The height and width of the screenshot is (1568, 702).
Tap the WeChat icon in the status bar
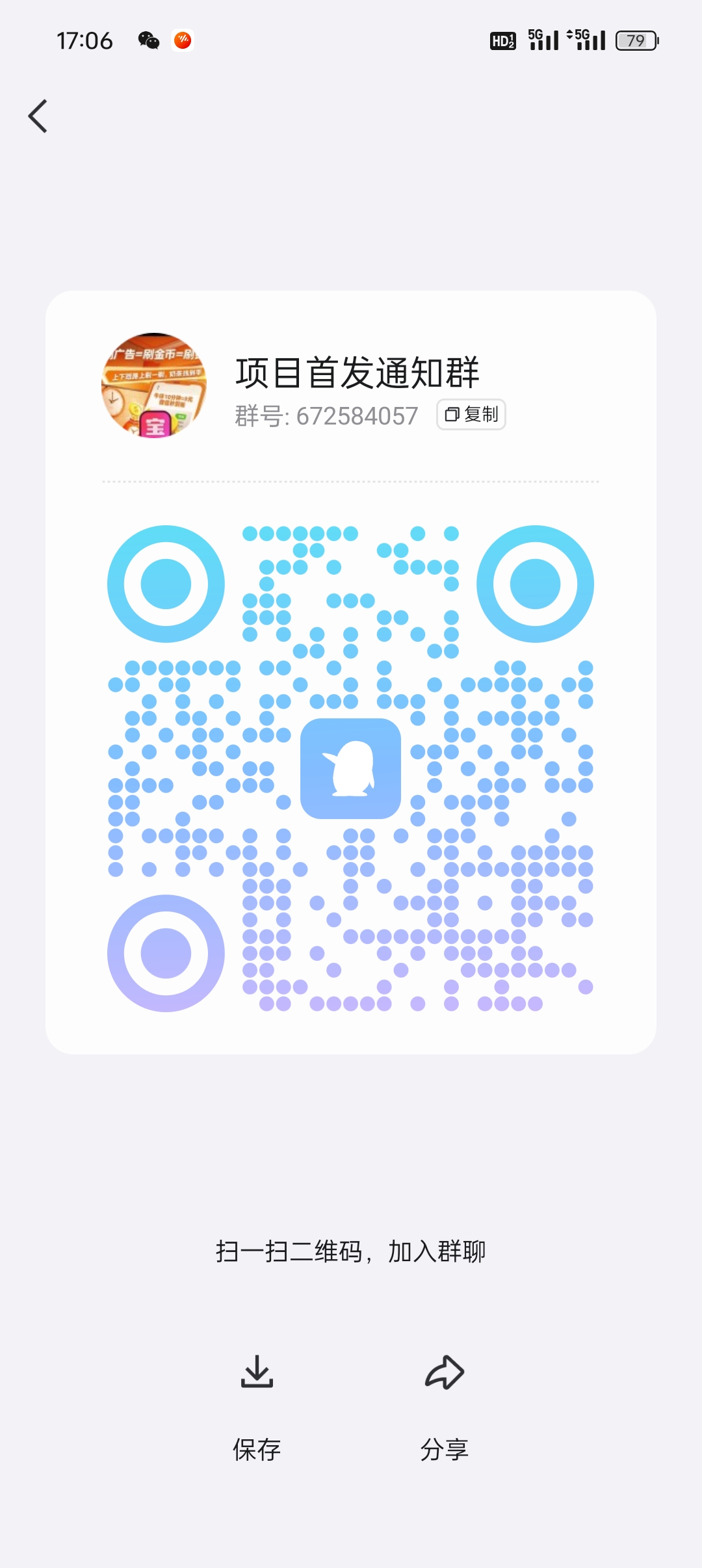(148, 41)
